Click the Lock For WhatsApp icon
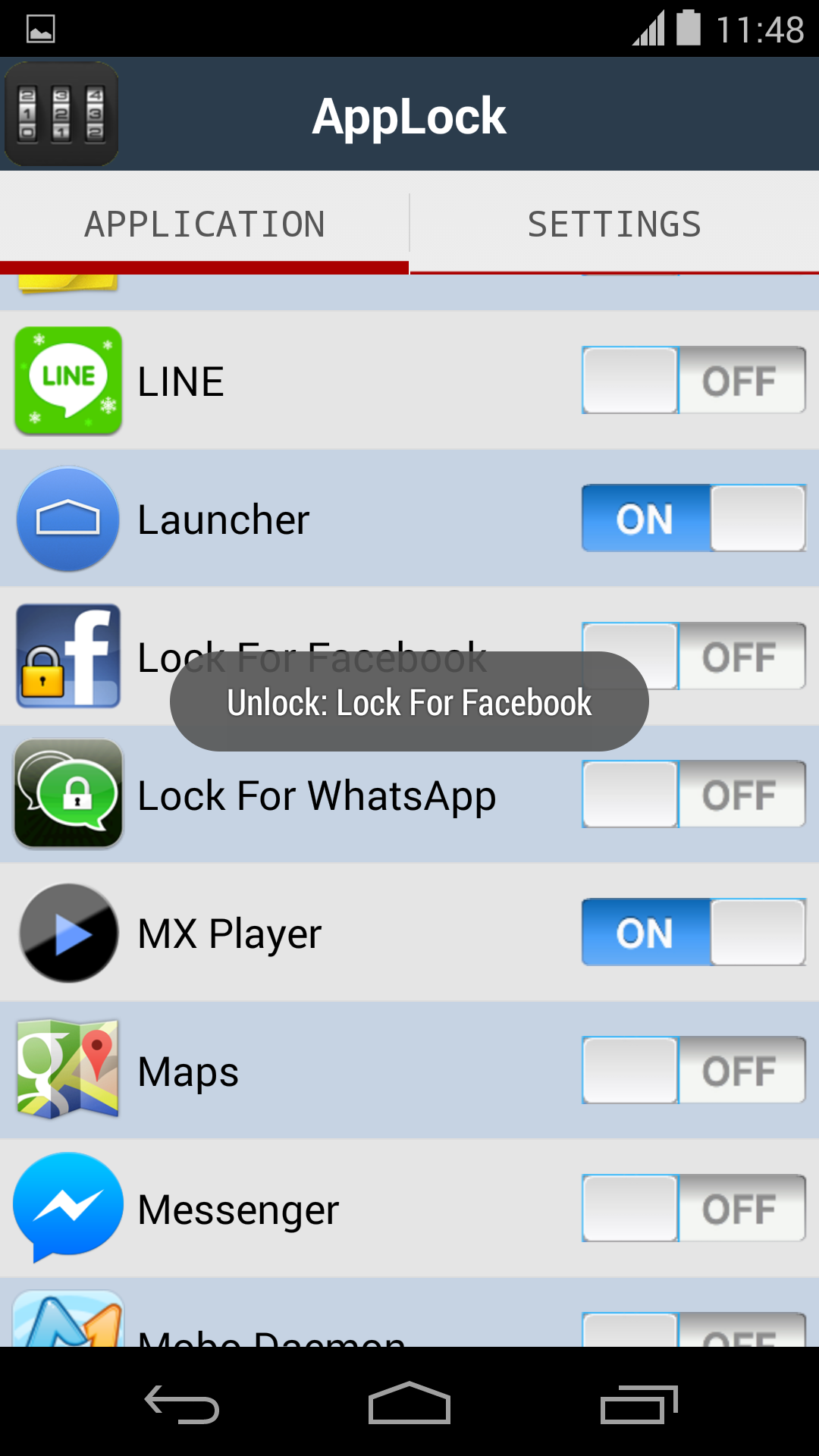Viewport: 819px width, 1456px height. pyautogui.click(x=67, y=794)
